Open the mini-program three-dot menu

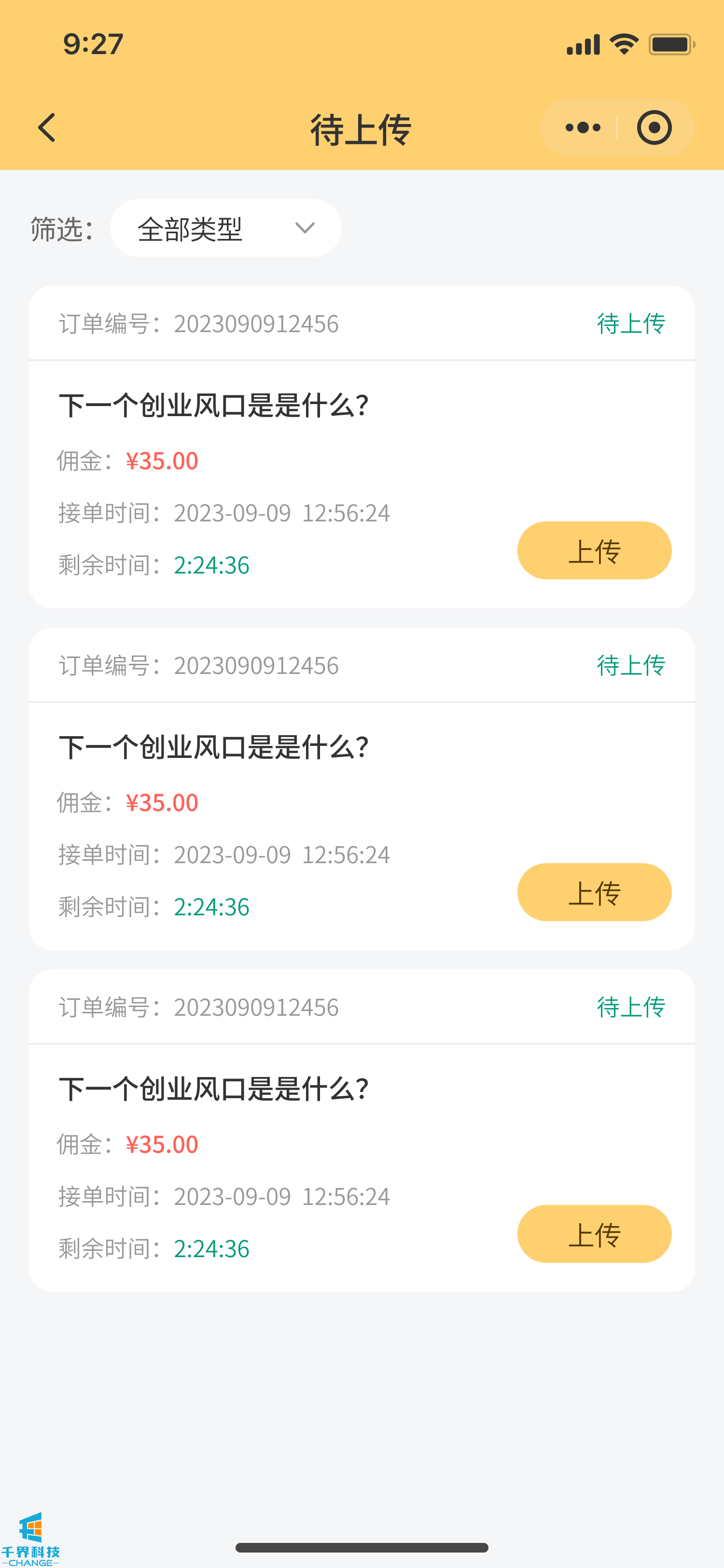coord(582,128)
